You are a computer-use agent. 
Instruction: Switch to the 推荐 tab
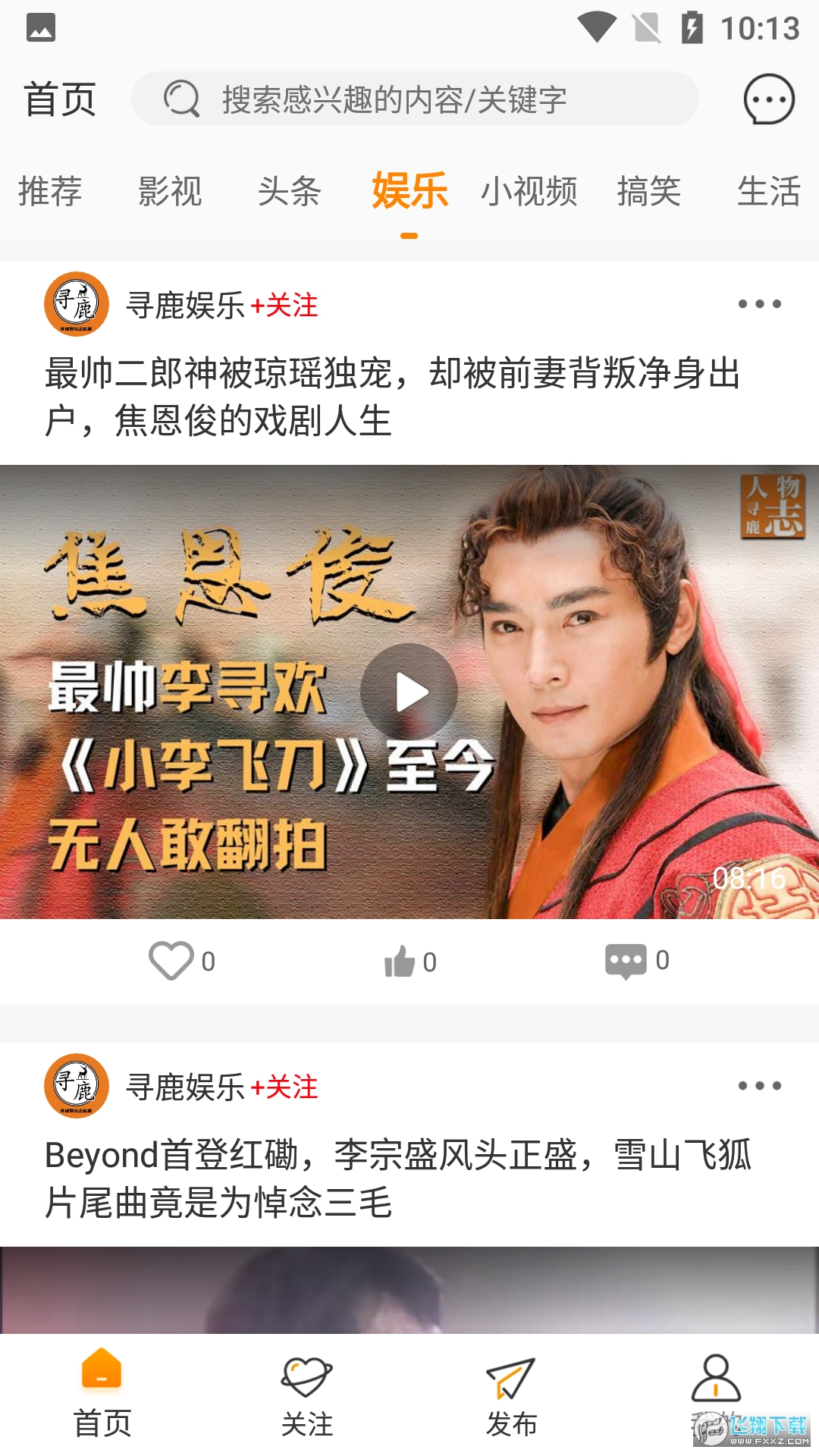pyautogui.click(x=50, y=191)
